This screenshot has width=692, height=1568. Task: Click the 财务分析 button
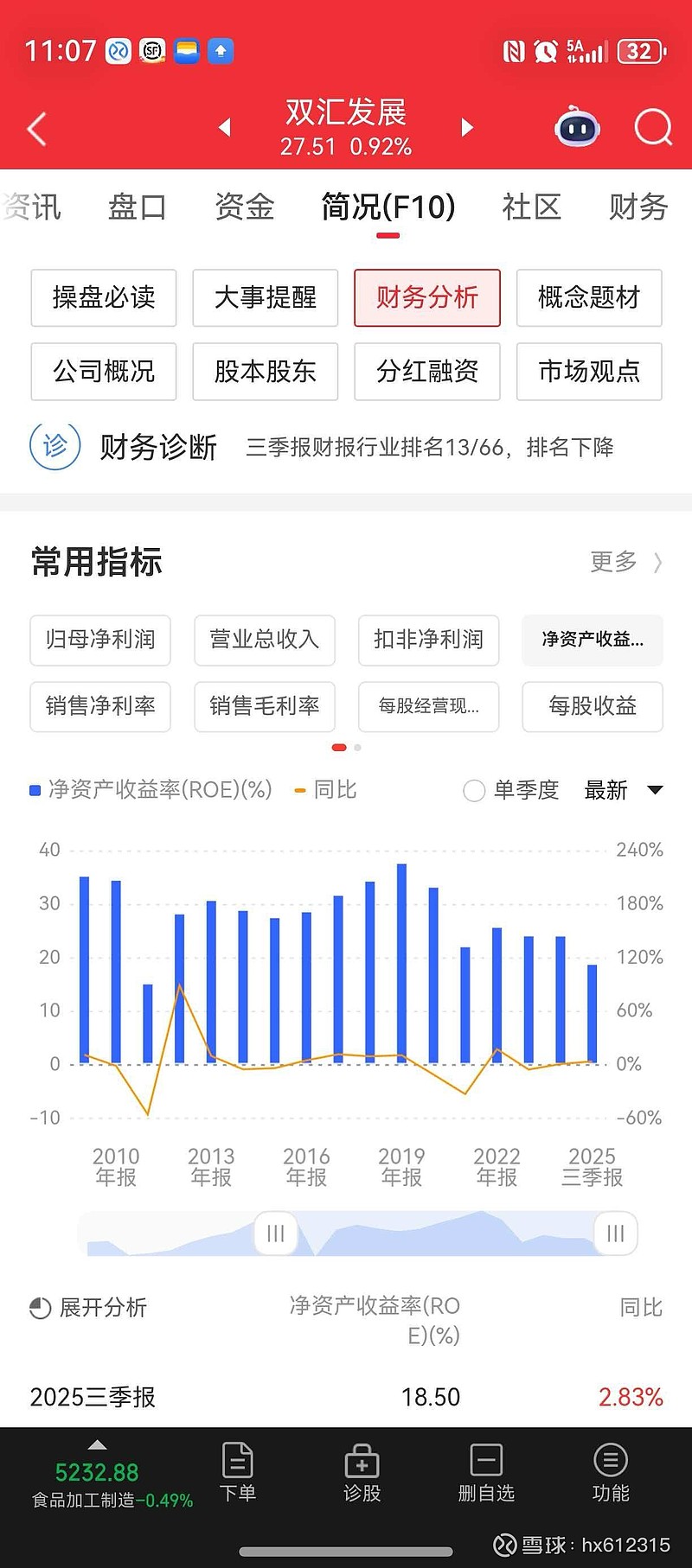(427, 297)
